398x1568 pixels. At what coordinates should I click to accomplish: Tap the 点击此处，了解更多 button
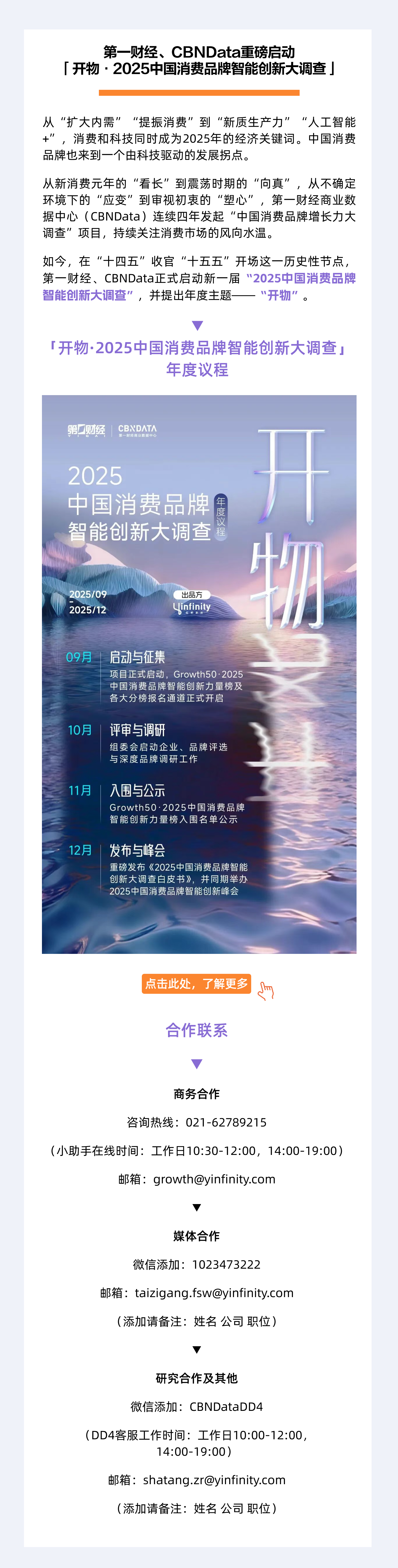click(x=196, y=984)
